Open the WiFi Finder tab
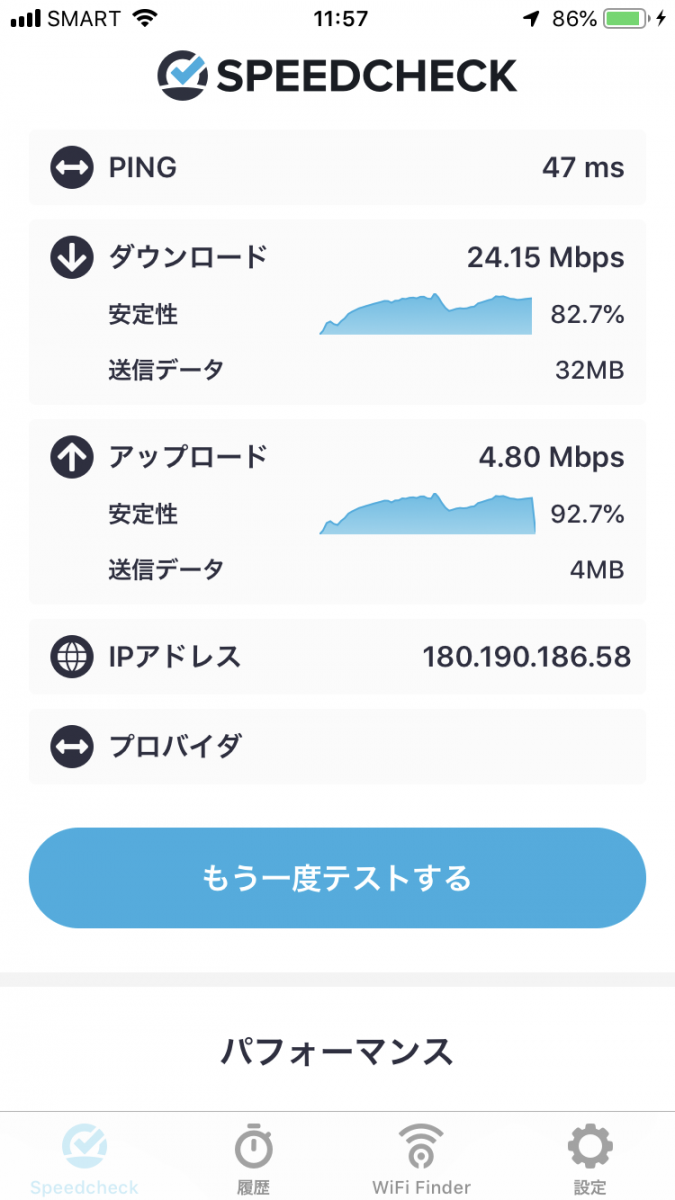675x1200 pixels. (x=421, y=1158)
